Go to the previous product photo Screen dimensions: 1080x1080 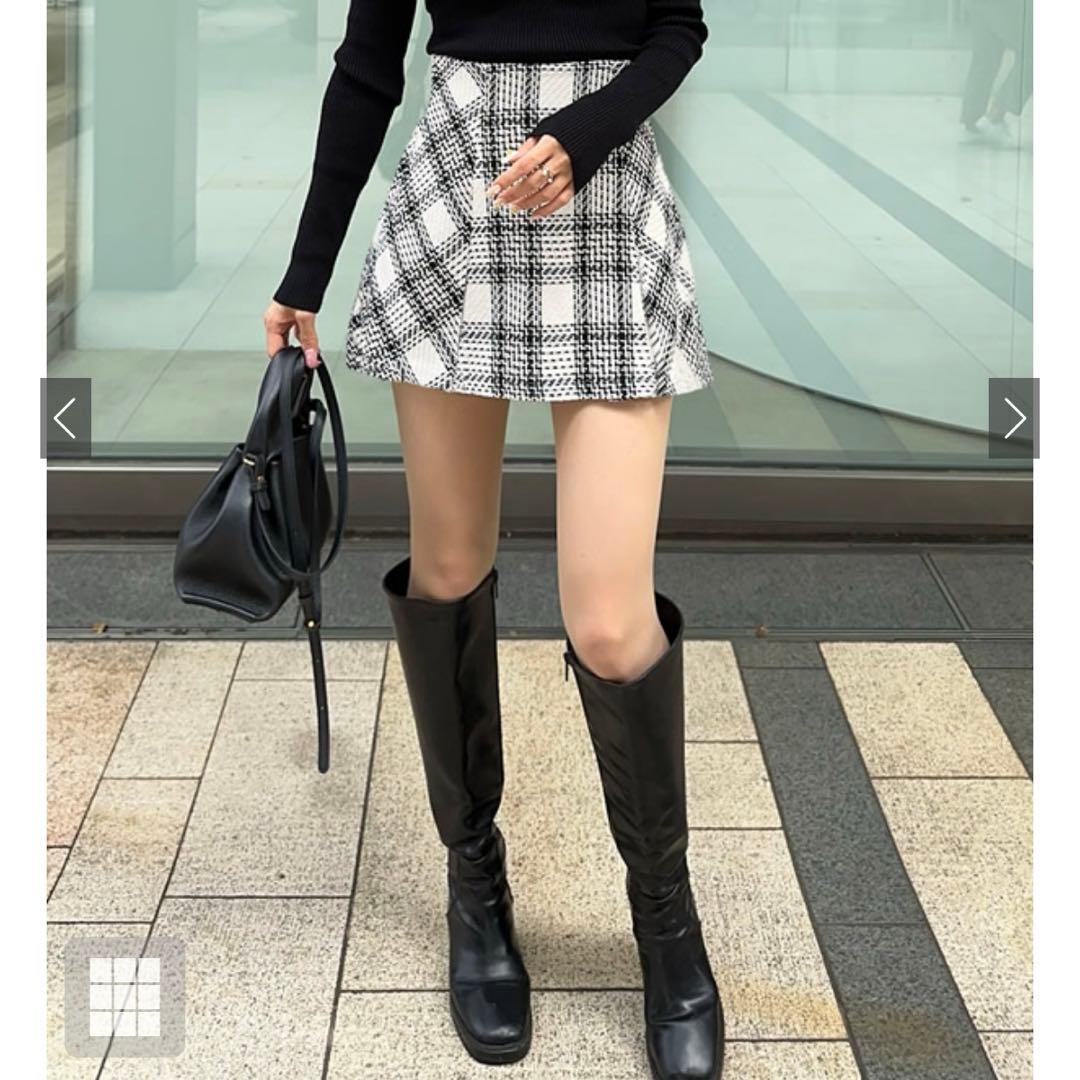pos(66,418)
